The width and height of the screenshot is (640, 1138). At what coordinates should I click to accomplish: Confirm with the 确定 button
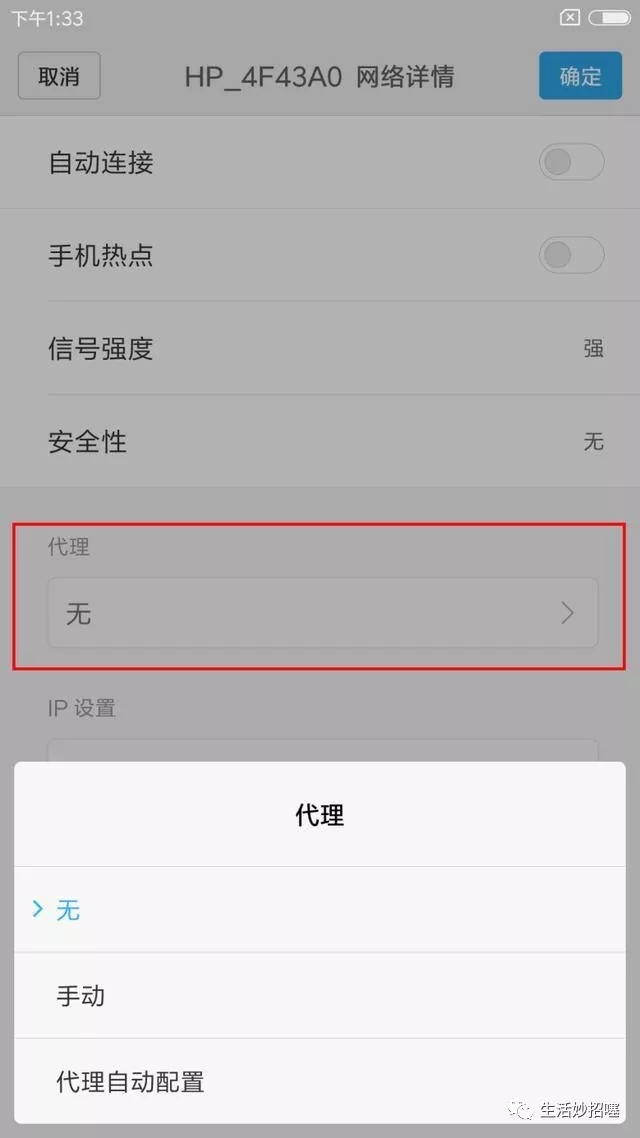580,76
